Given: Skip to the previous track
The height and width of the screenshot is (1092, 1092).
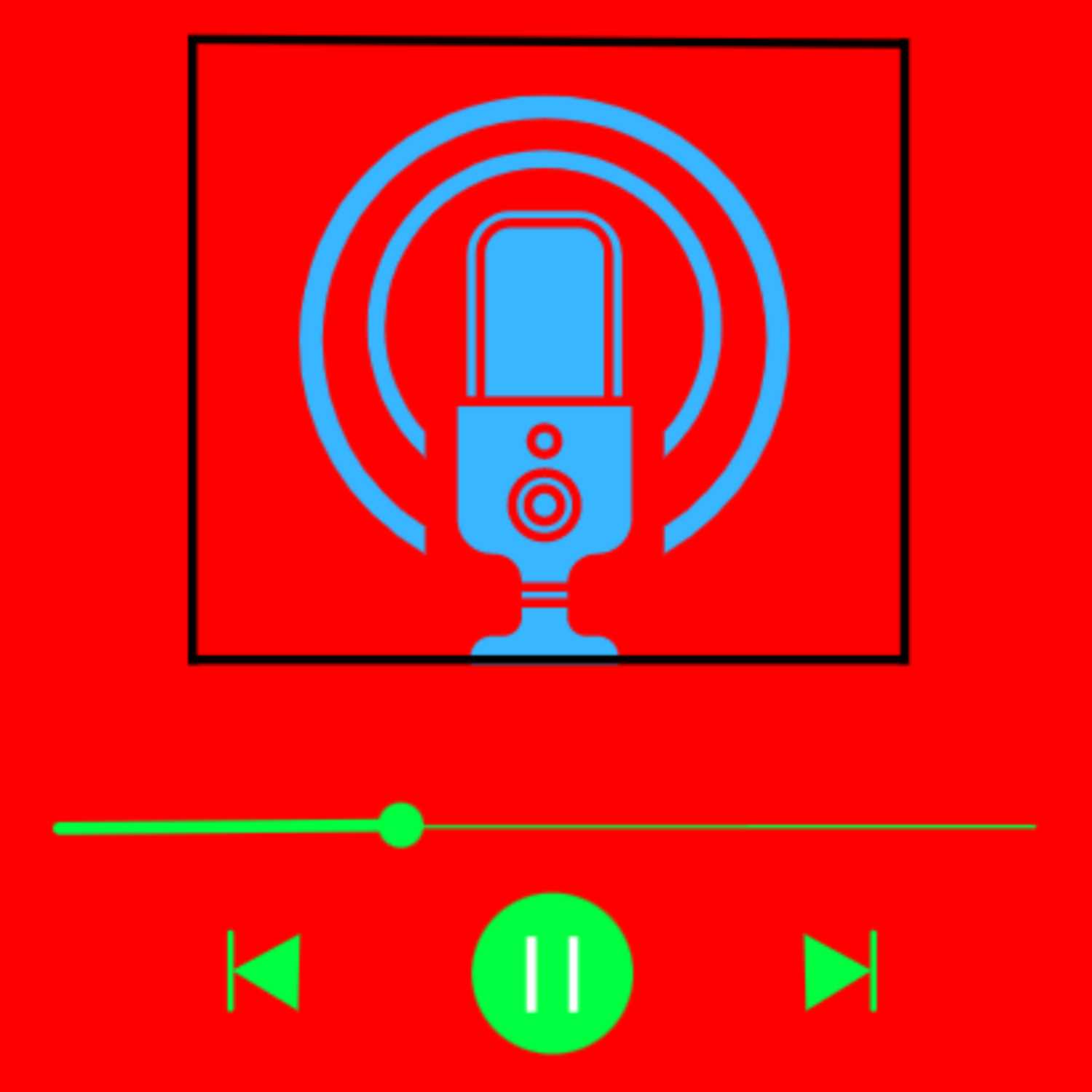Looking at the screenshot, I should point(264,971).
